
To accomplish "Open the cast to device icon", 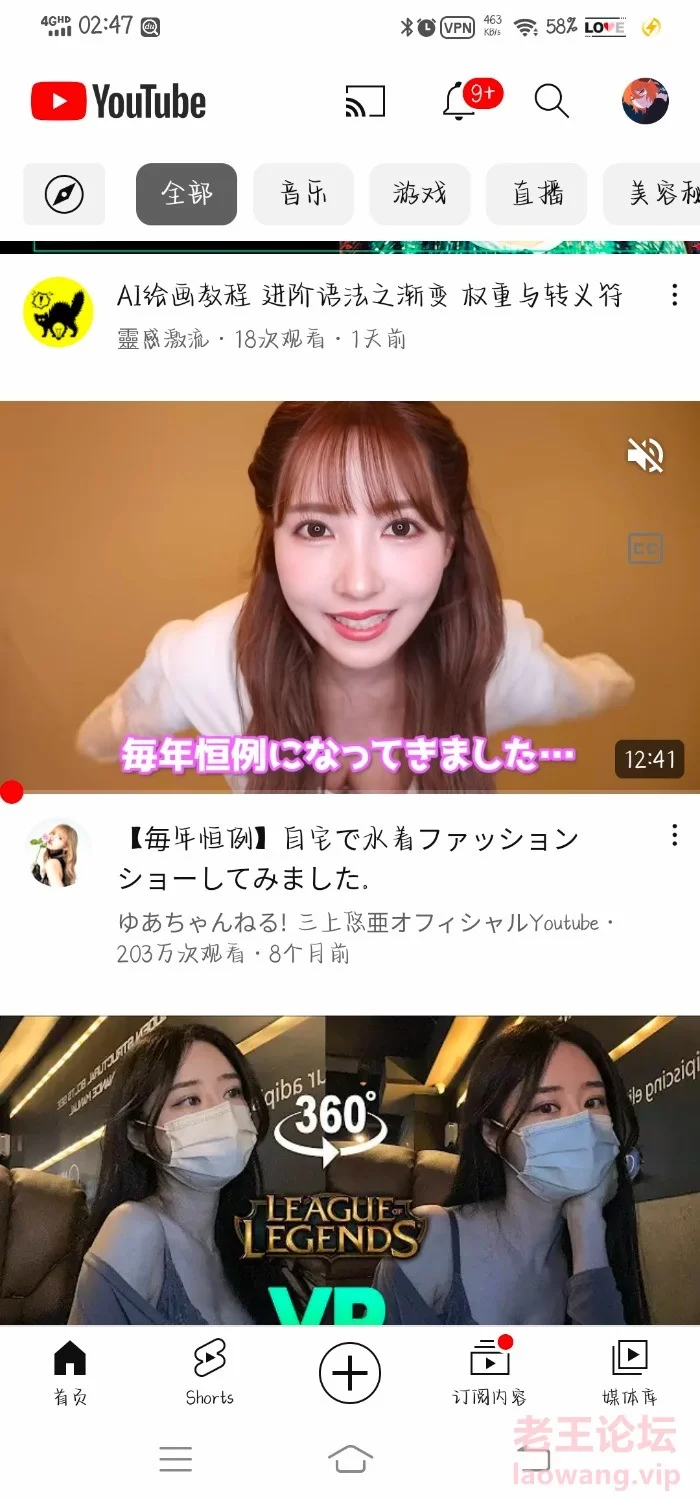I will [x=365, y=101].
